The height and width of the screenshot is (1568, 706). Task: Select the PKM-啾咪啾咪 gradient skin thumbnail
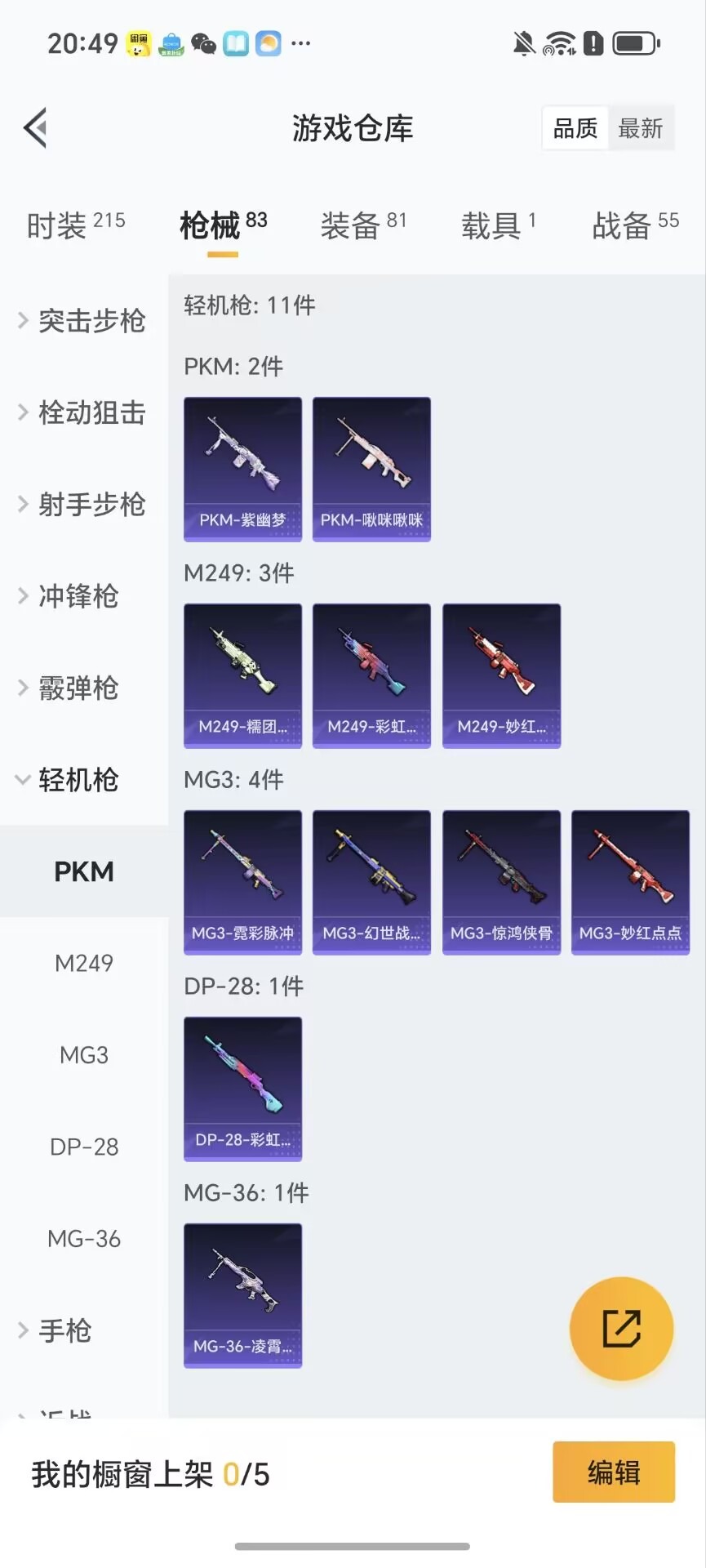[371, 468]
